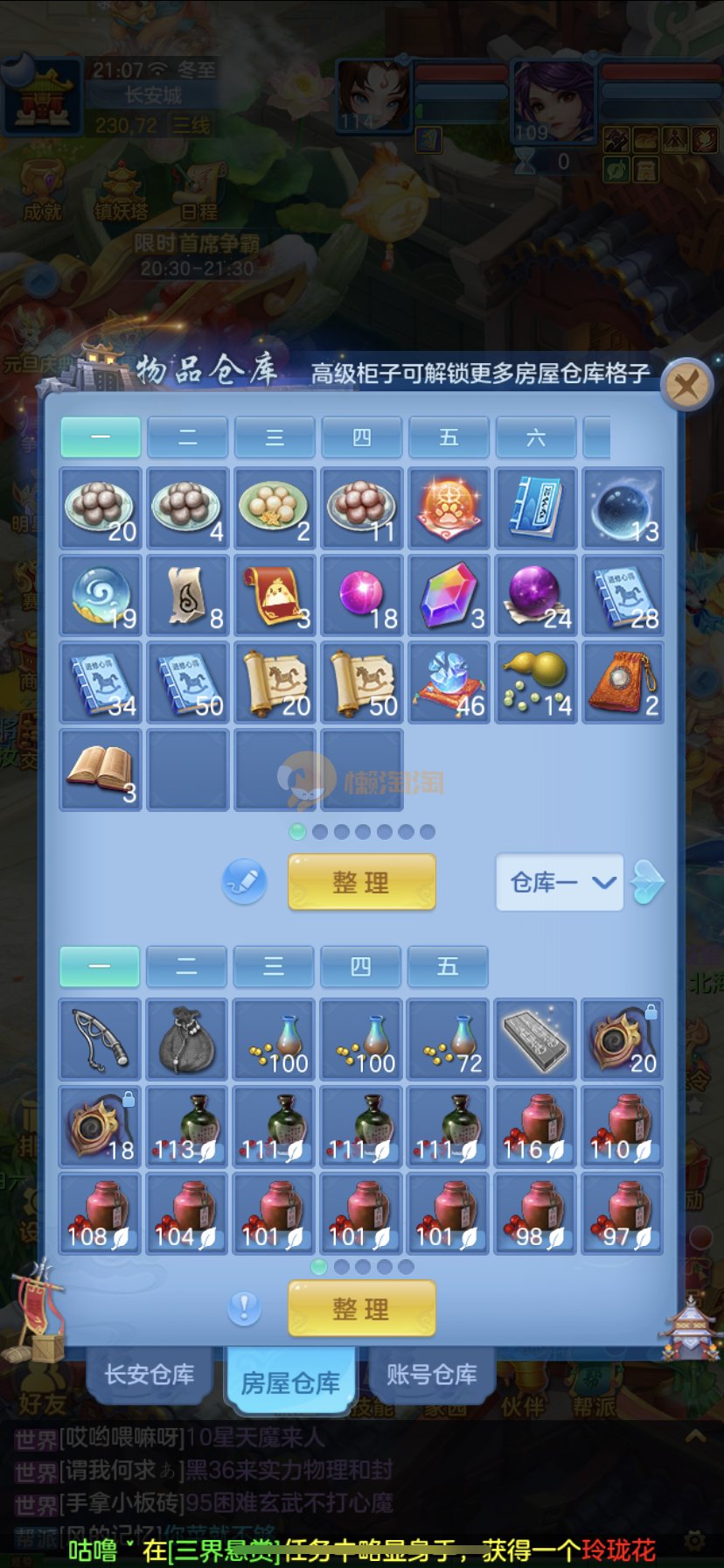This screenshot has height=1568, width=724.
Task: Select the open book item with count 3
Action: (x=100, y=769)
